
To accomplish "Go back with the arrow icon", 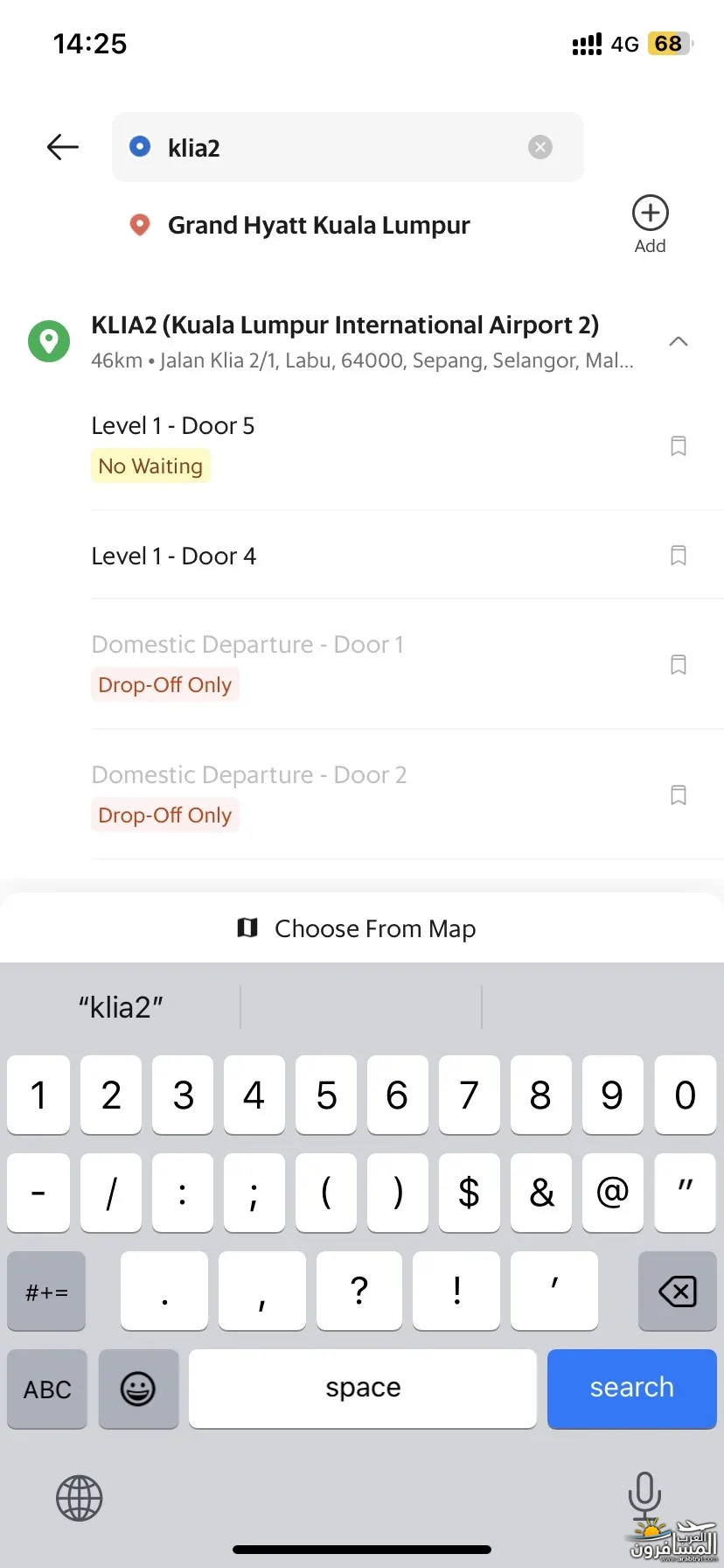I will (63, 147).
